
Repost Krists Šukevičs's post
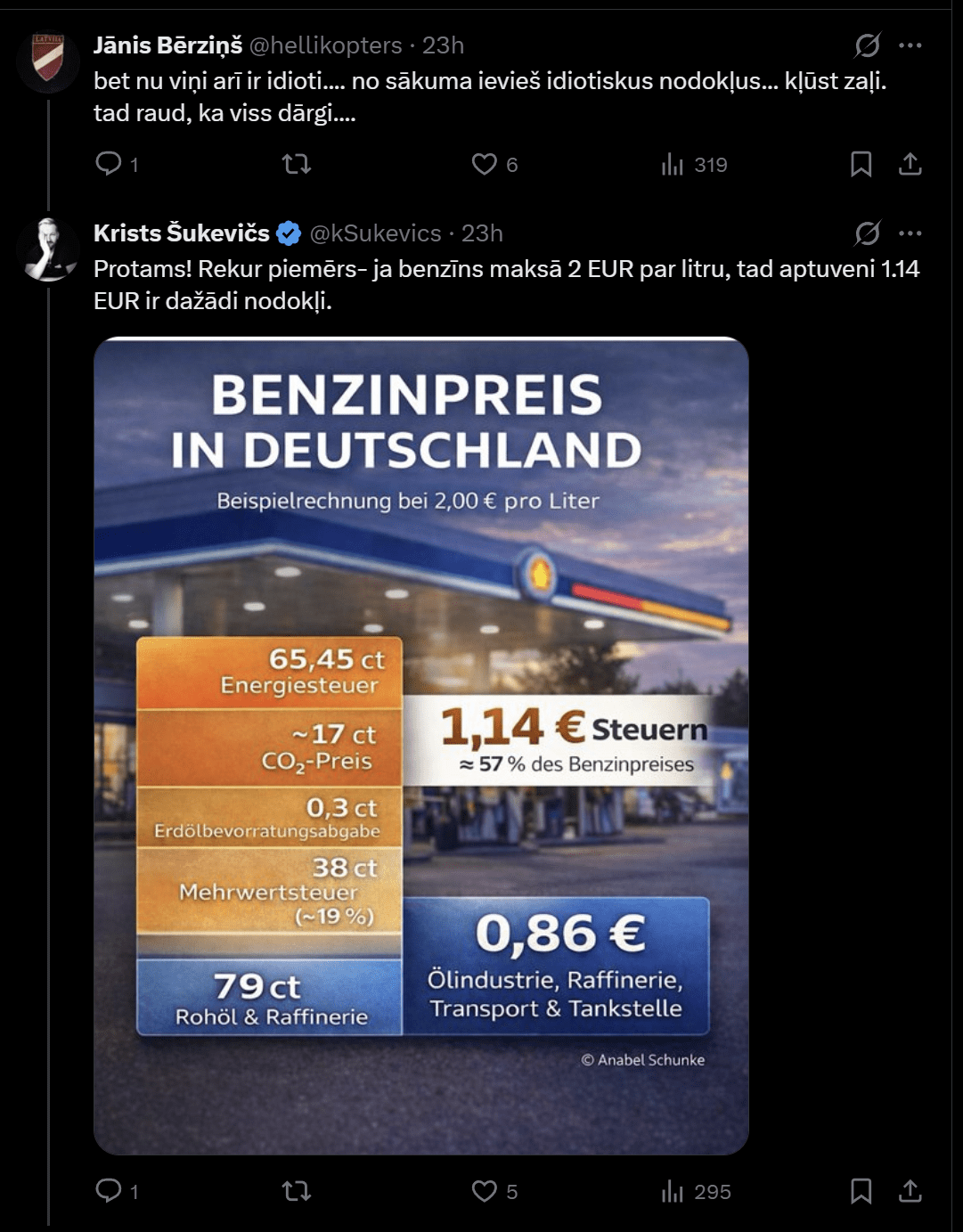pyautogui.click(x=296, y=1191)
